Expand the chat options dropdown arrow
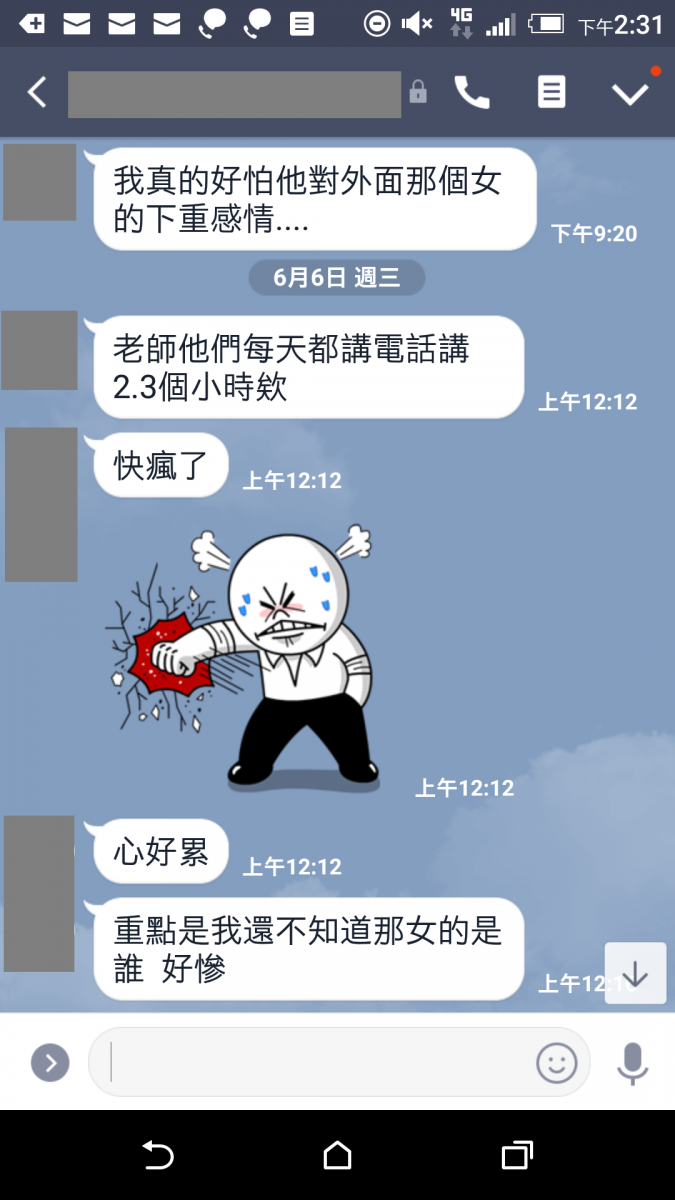This screenshot has height=1200, width=675. click(x=630, y=93)
